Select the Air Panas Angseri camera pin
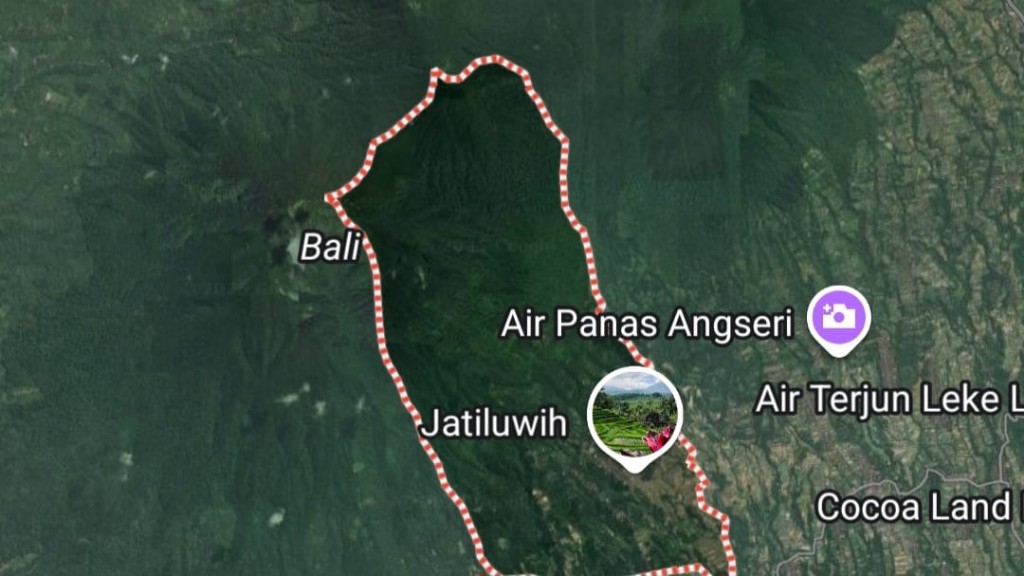 click(839, 318)
